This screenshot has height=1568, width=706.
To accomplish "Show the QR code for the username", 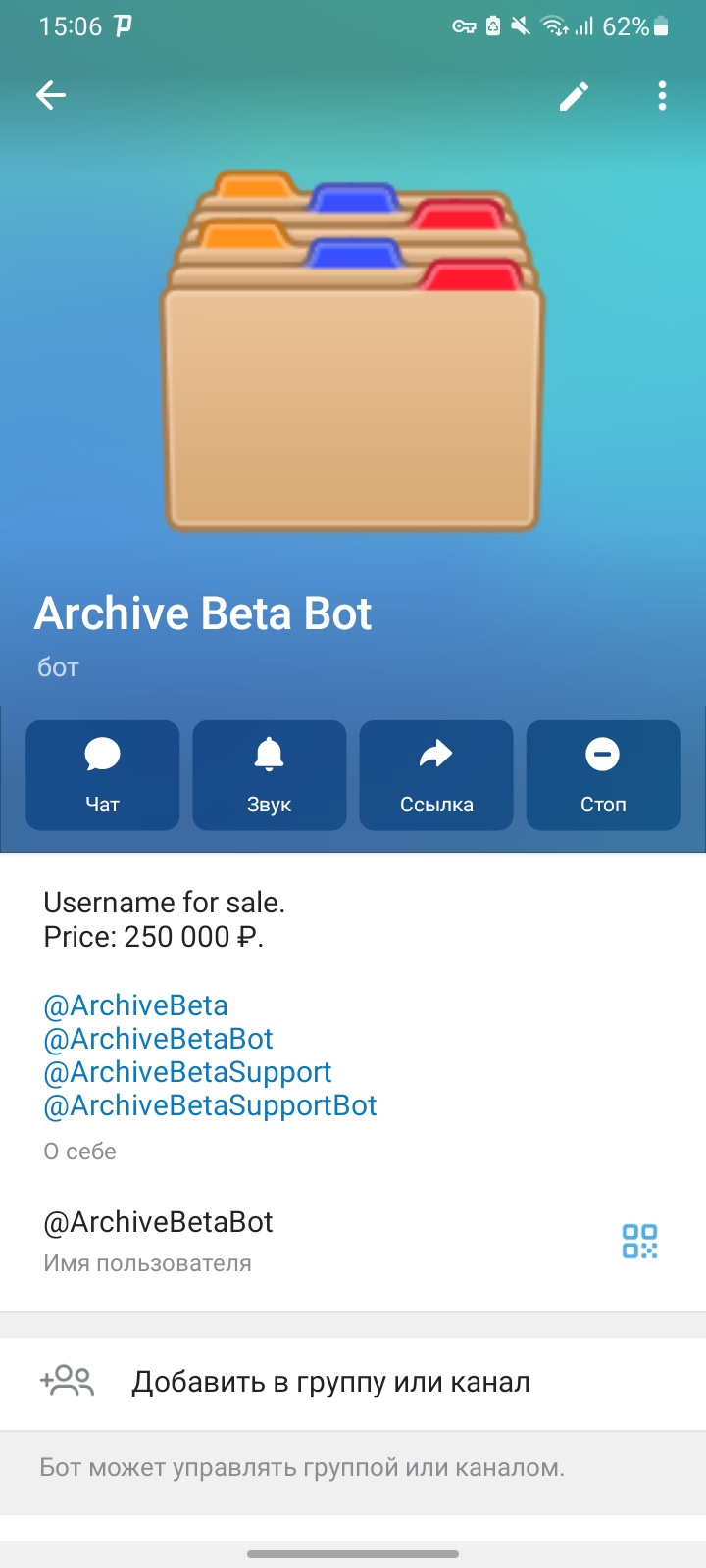I will [640, 1241].
